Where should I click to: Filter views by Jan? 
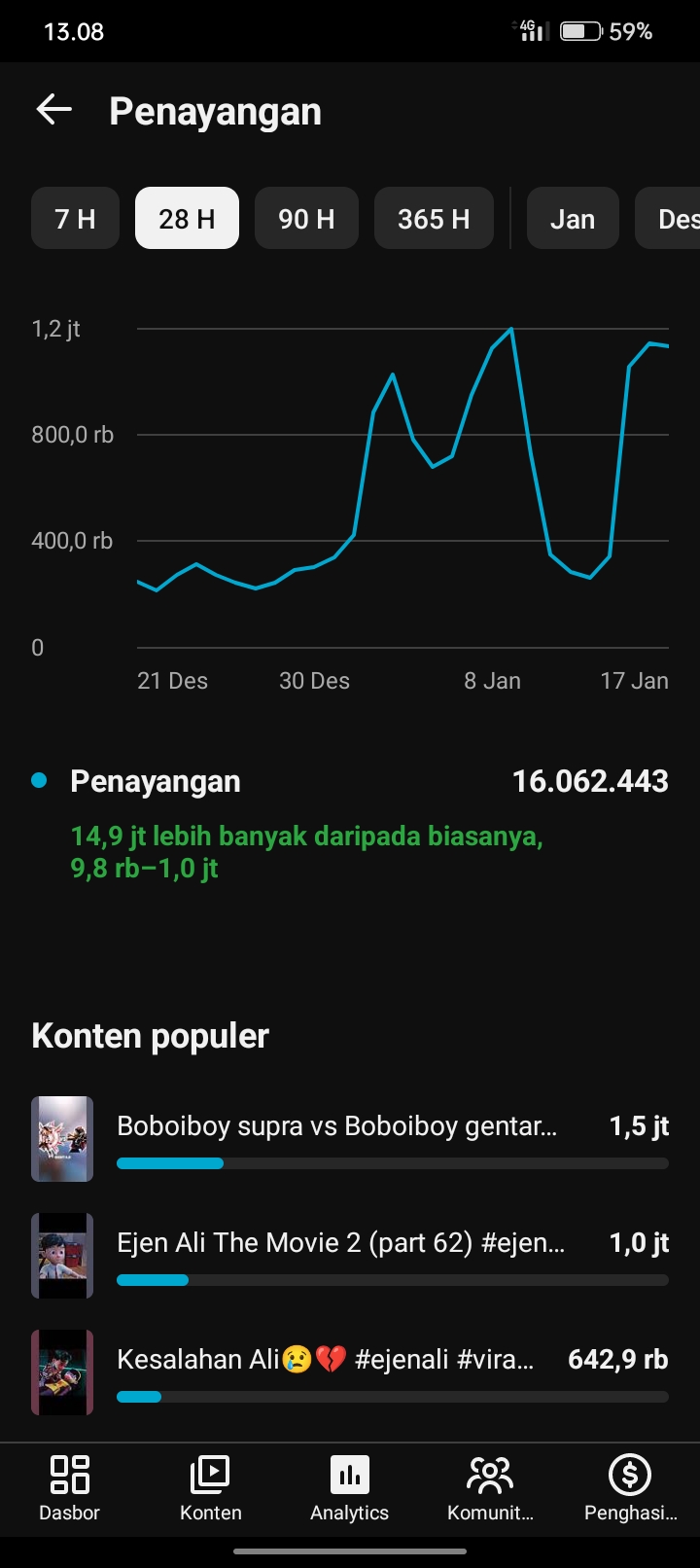[x=573, y=219]
